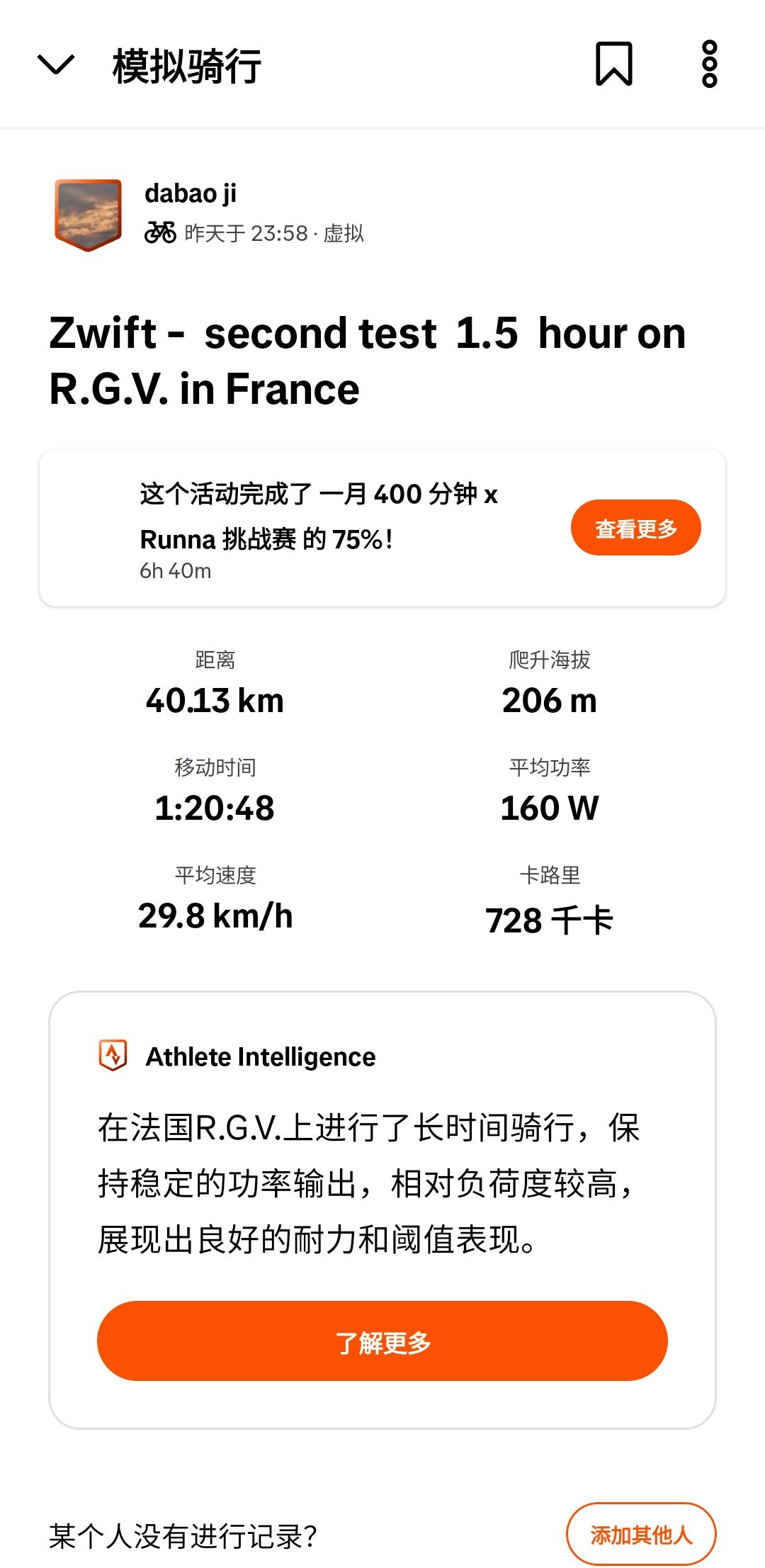Tap 了解更多 under Athlete Intelligence

(382, 1341)
